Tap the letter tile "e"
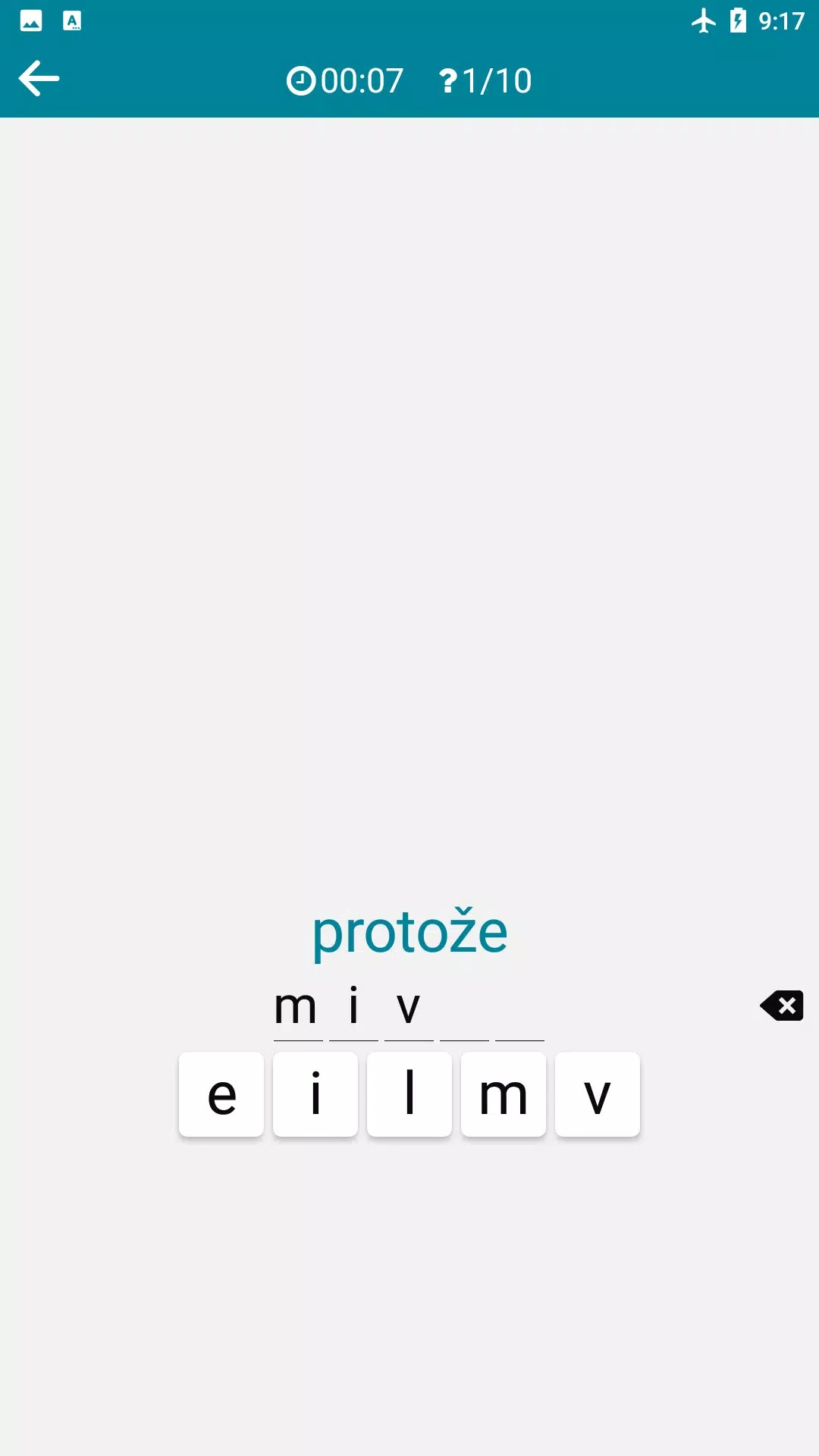819x1456 pixels. point(221,1094)
